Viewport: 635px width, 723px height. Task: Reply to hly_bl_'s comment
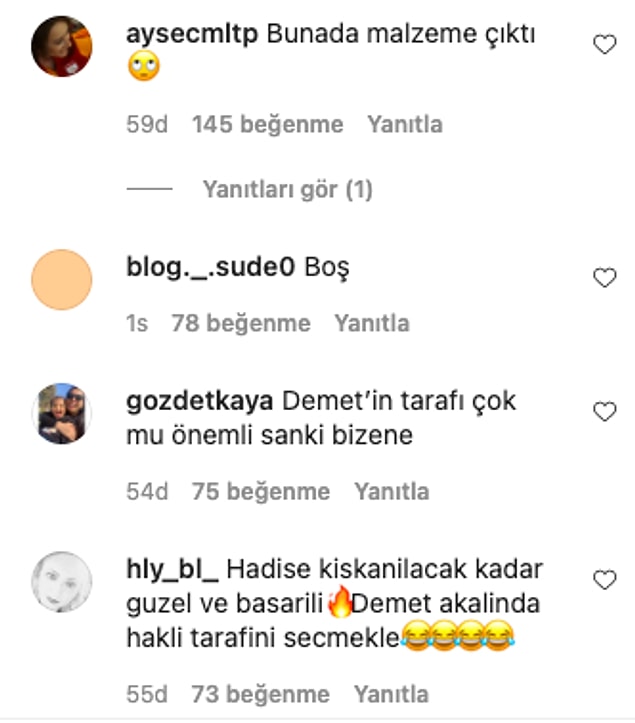click(391, 694)
